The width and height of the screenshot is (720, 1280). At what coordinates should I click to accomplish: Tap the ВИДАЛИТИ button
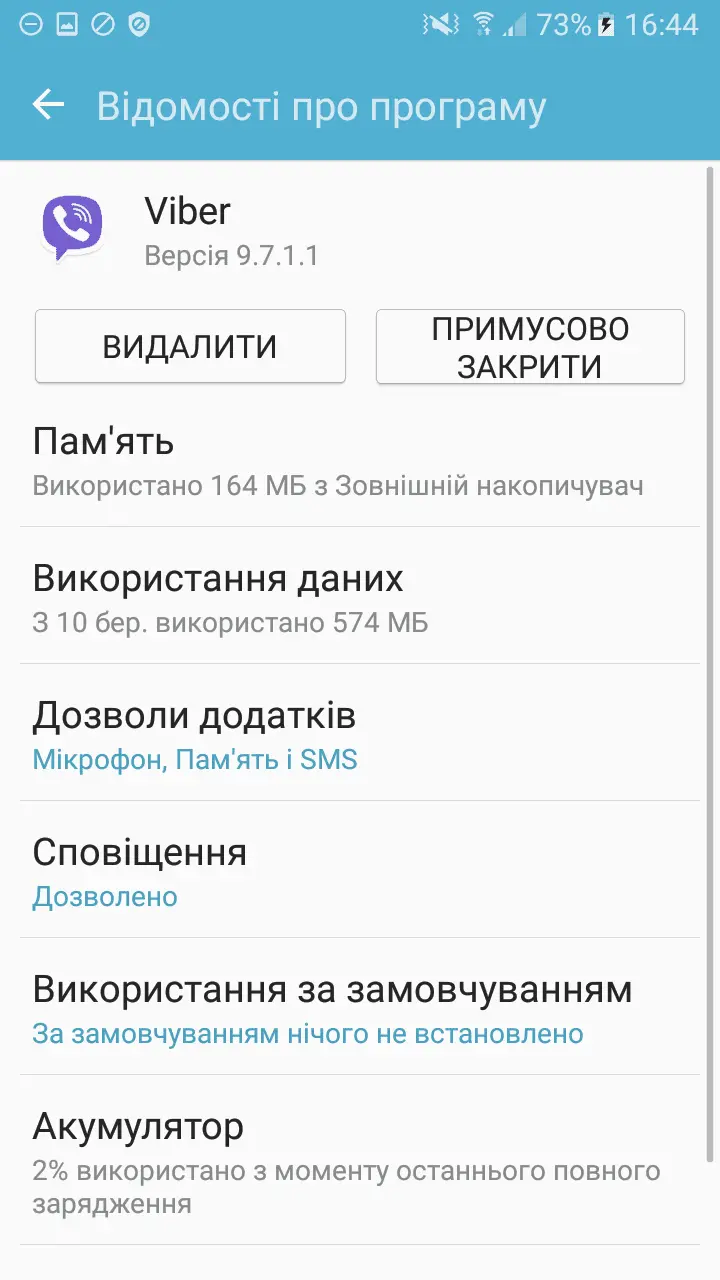[x=190, y=347]
